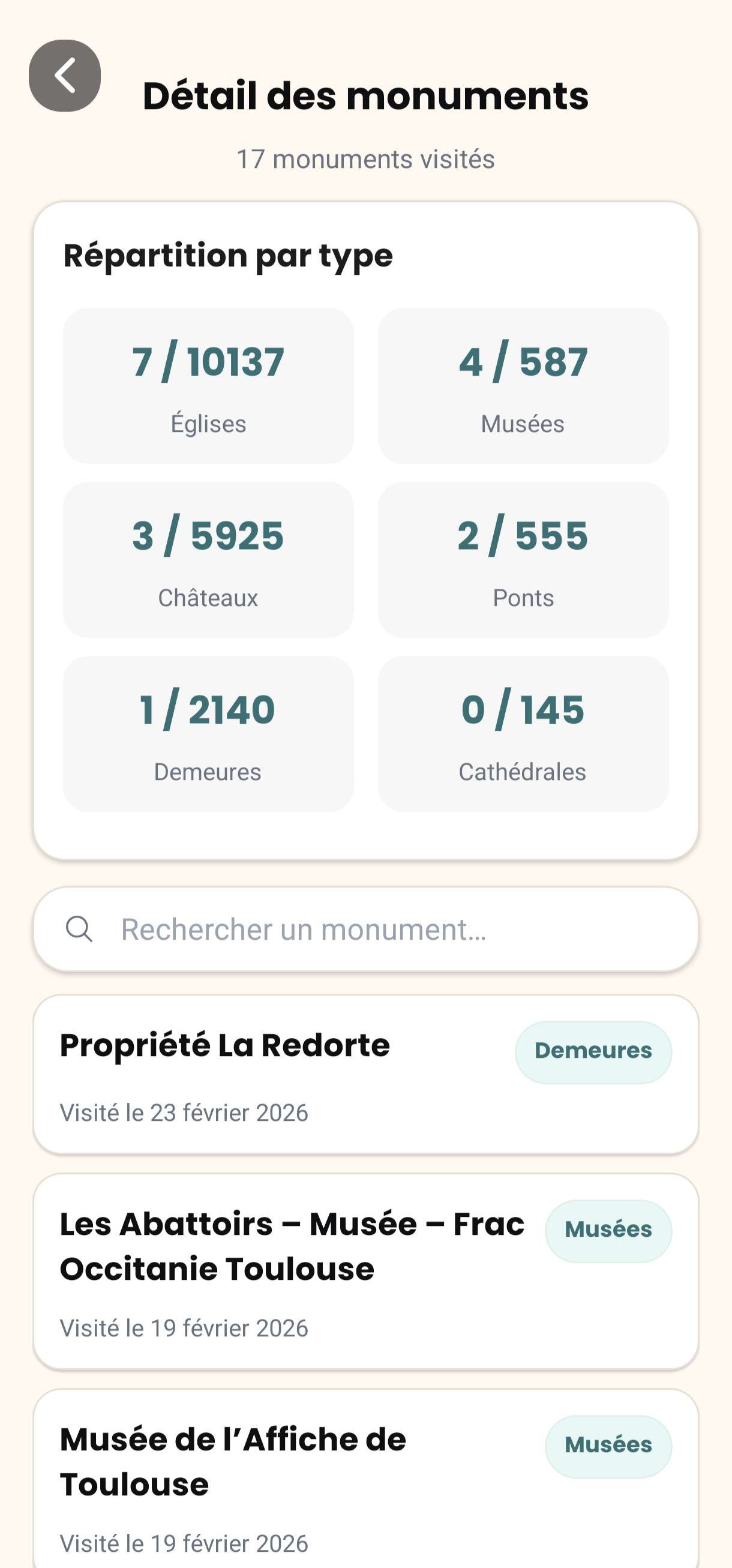Click the back arrow icon
Viewport: 732px width, 1568px height.
pyautogui.click(x=66, y=76)
